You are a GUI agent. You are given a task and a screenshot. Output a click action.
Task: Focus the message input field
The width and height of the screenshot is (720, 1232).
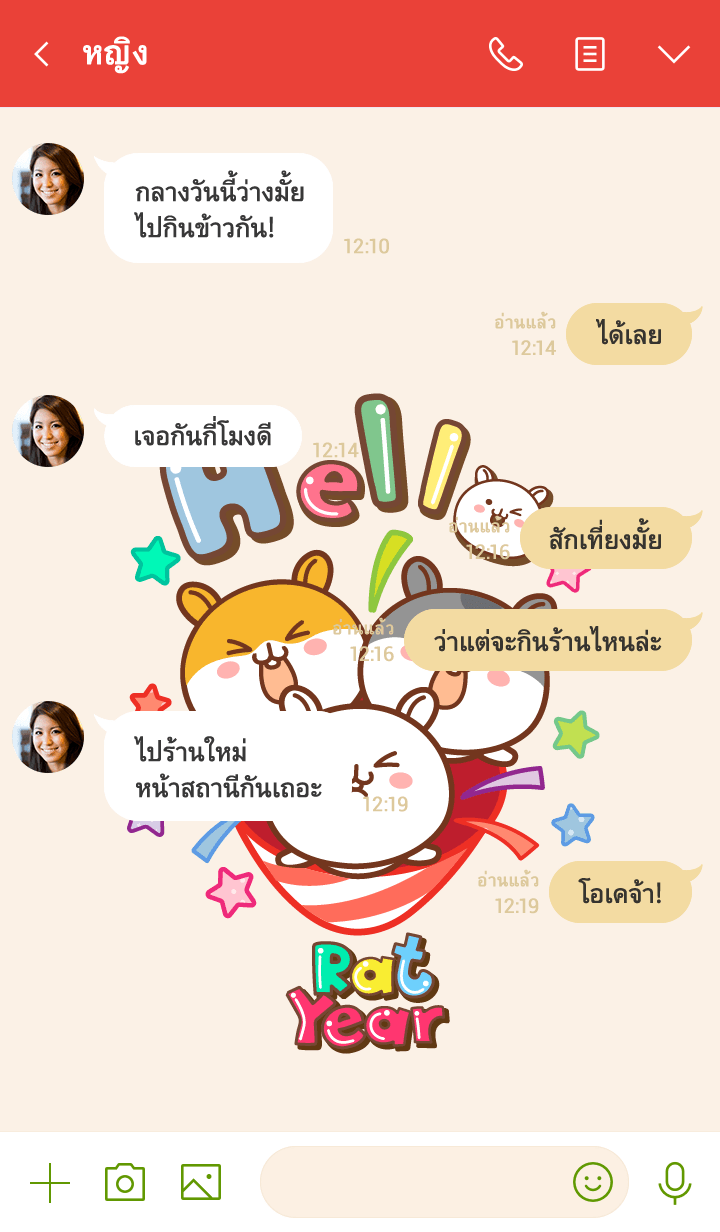410,1182
